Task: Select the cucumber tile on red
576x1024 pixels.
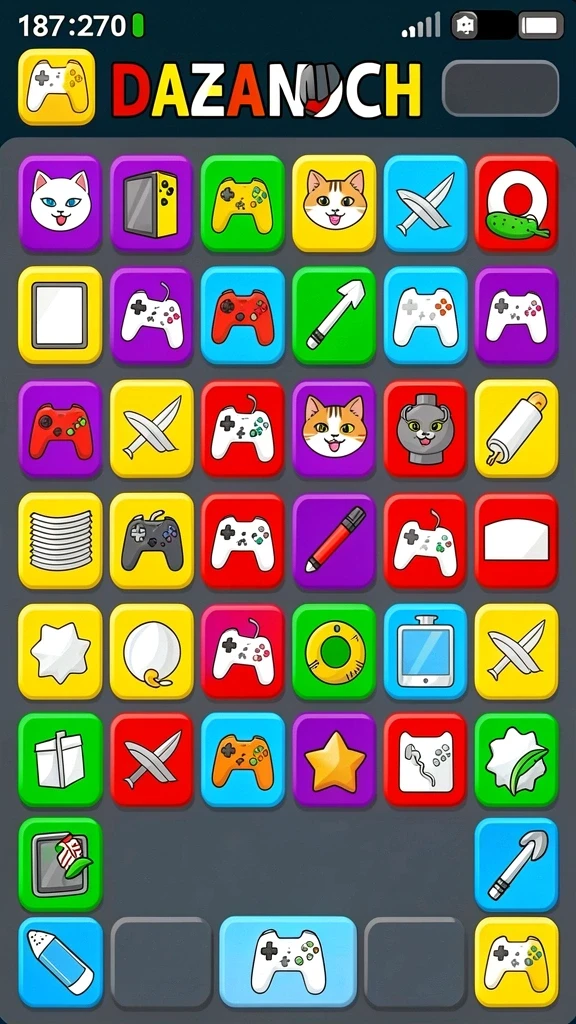Action: pos(517,203)
